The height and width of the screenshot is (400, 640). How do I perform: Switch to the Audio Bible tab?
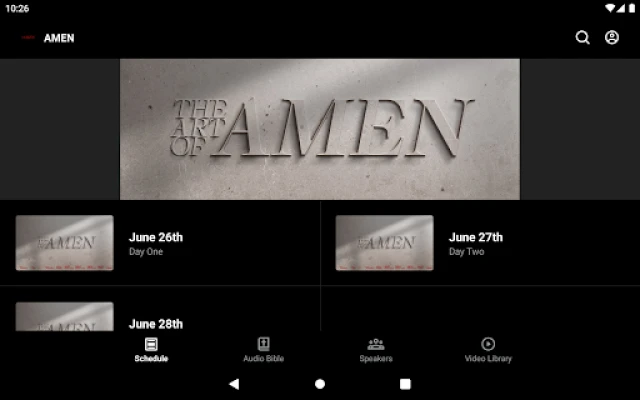point(264,349)
